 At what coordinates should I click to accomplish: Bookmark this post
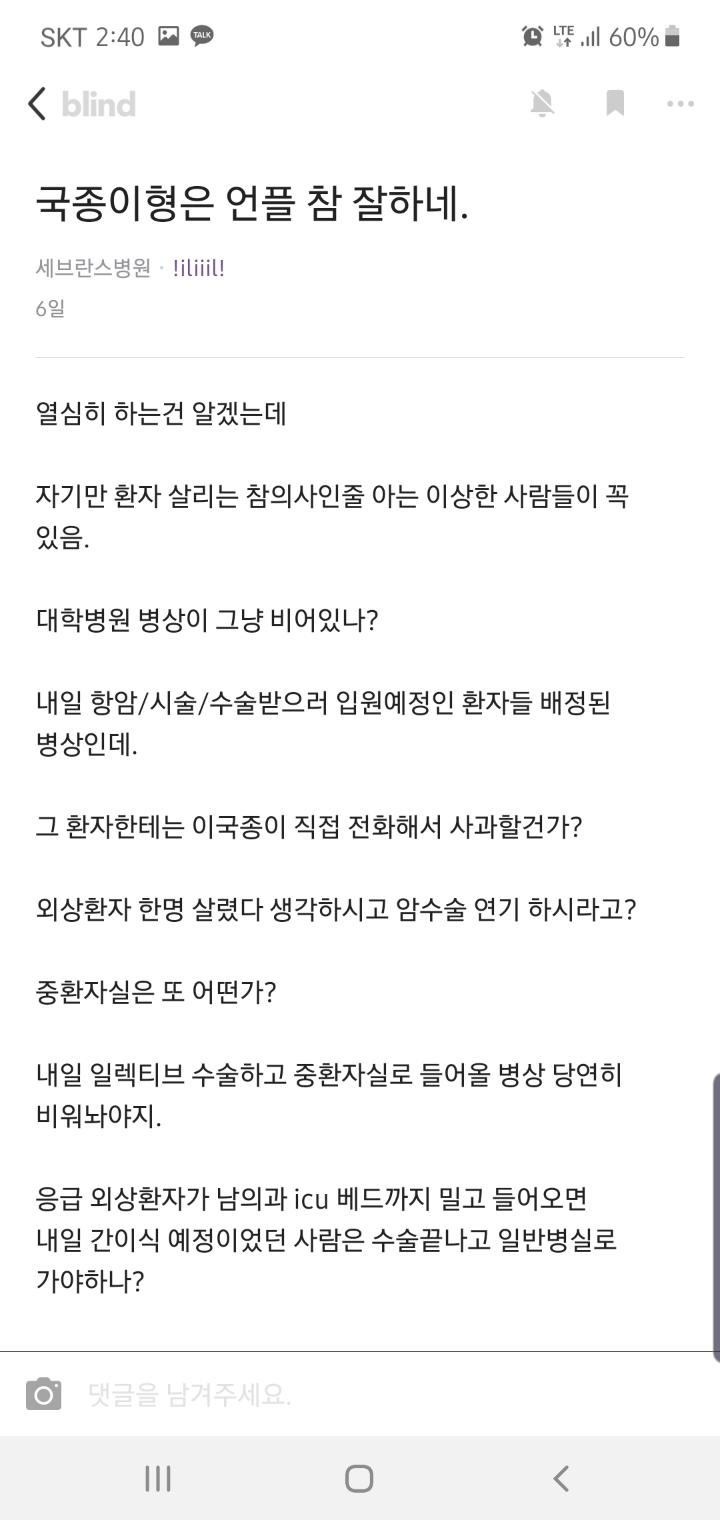[x=615, y=103]
